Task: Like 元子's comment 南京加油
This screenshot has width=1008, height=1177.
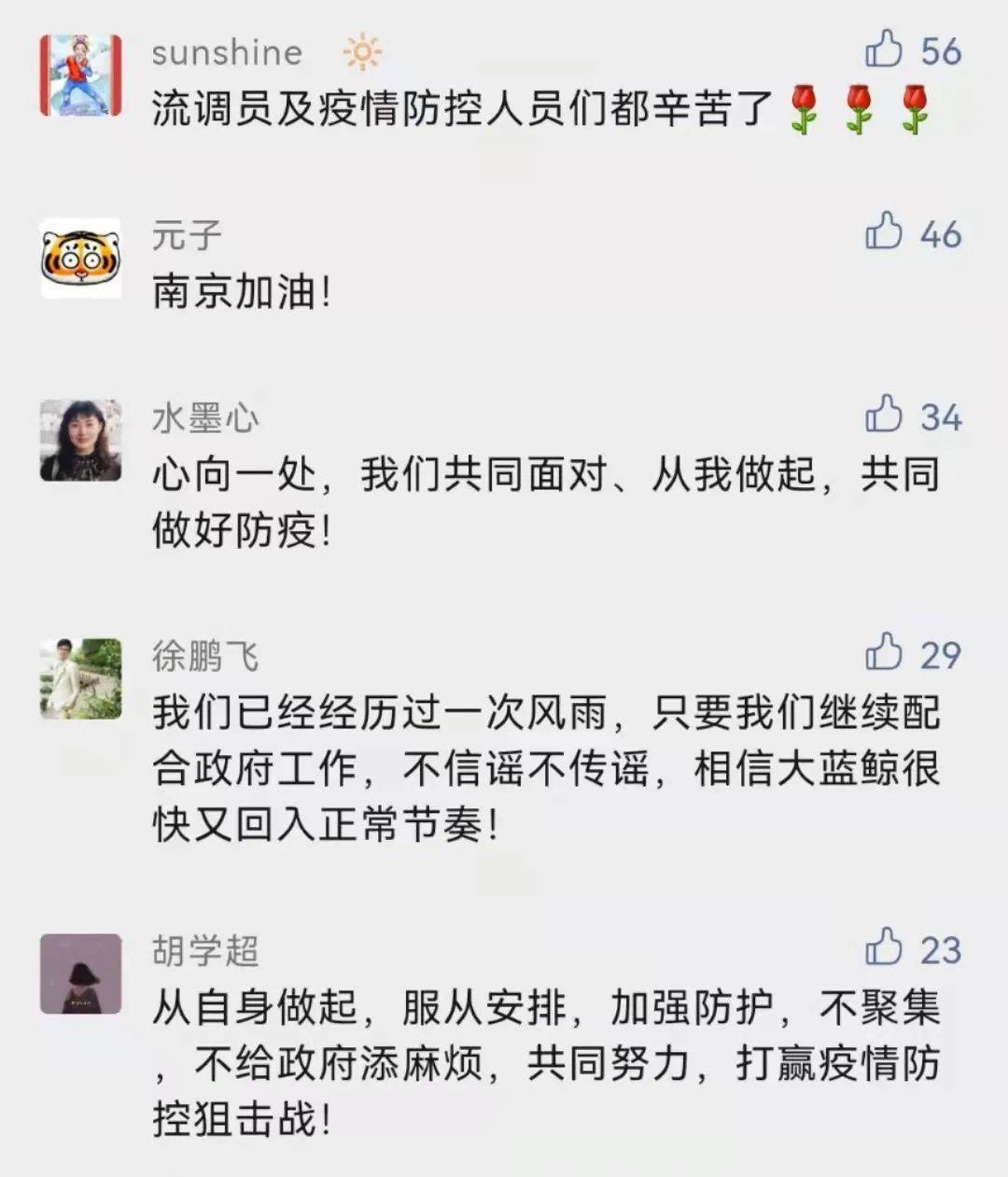Action: (883, 231)
